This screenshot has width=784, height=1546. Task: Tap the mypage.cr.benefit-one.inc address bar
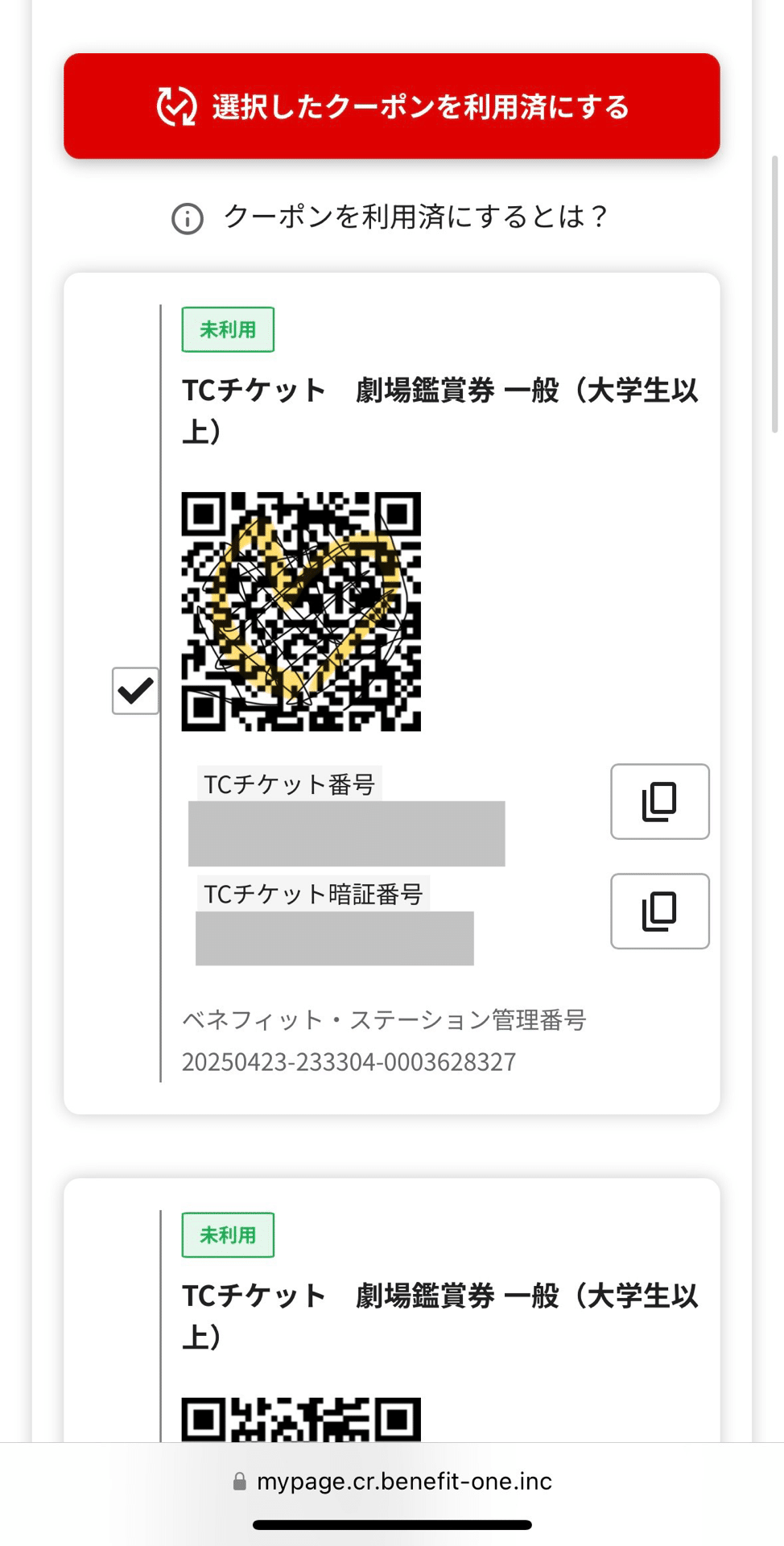392,1482
